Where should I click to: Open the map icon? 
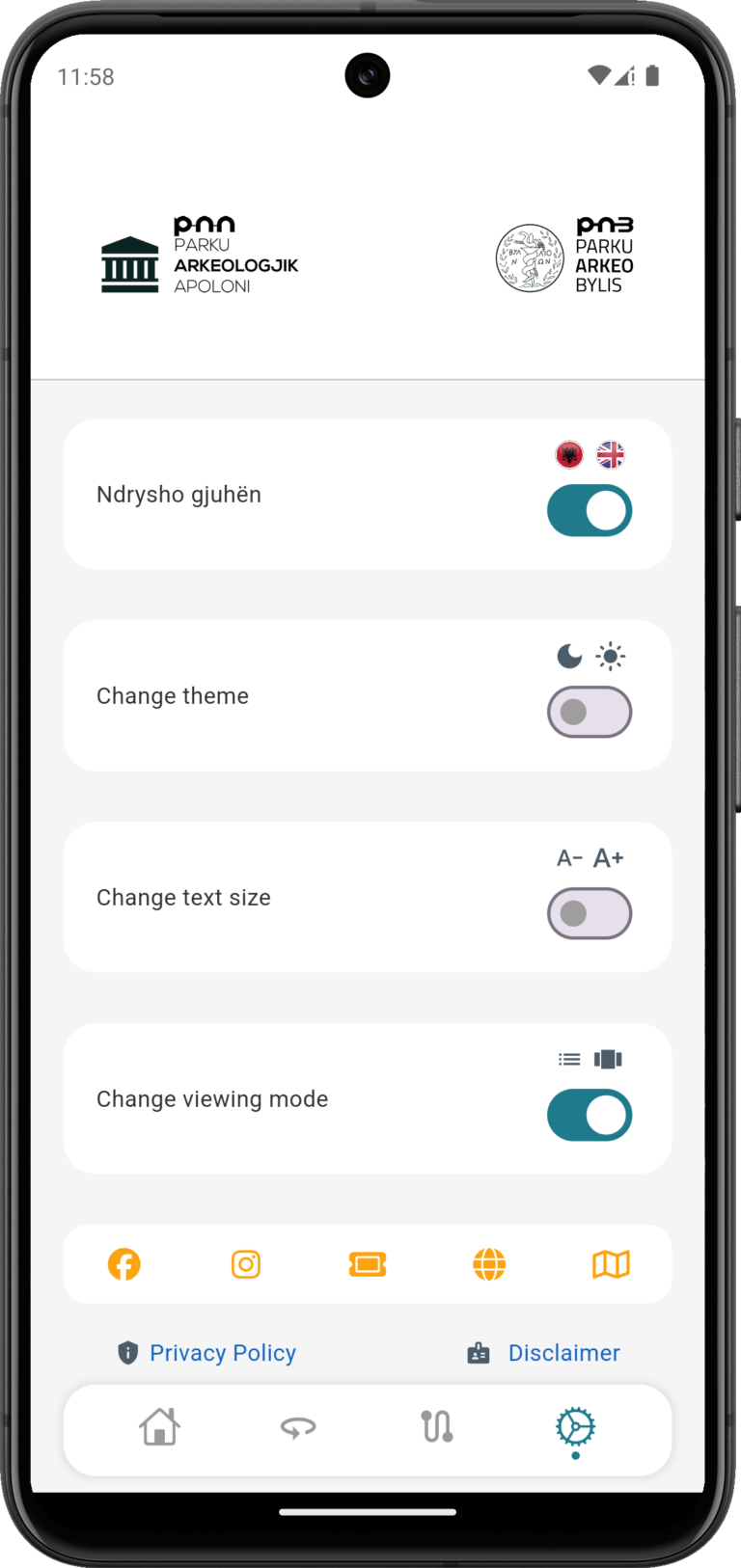pos(611,1264)
